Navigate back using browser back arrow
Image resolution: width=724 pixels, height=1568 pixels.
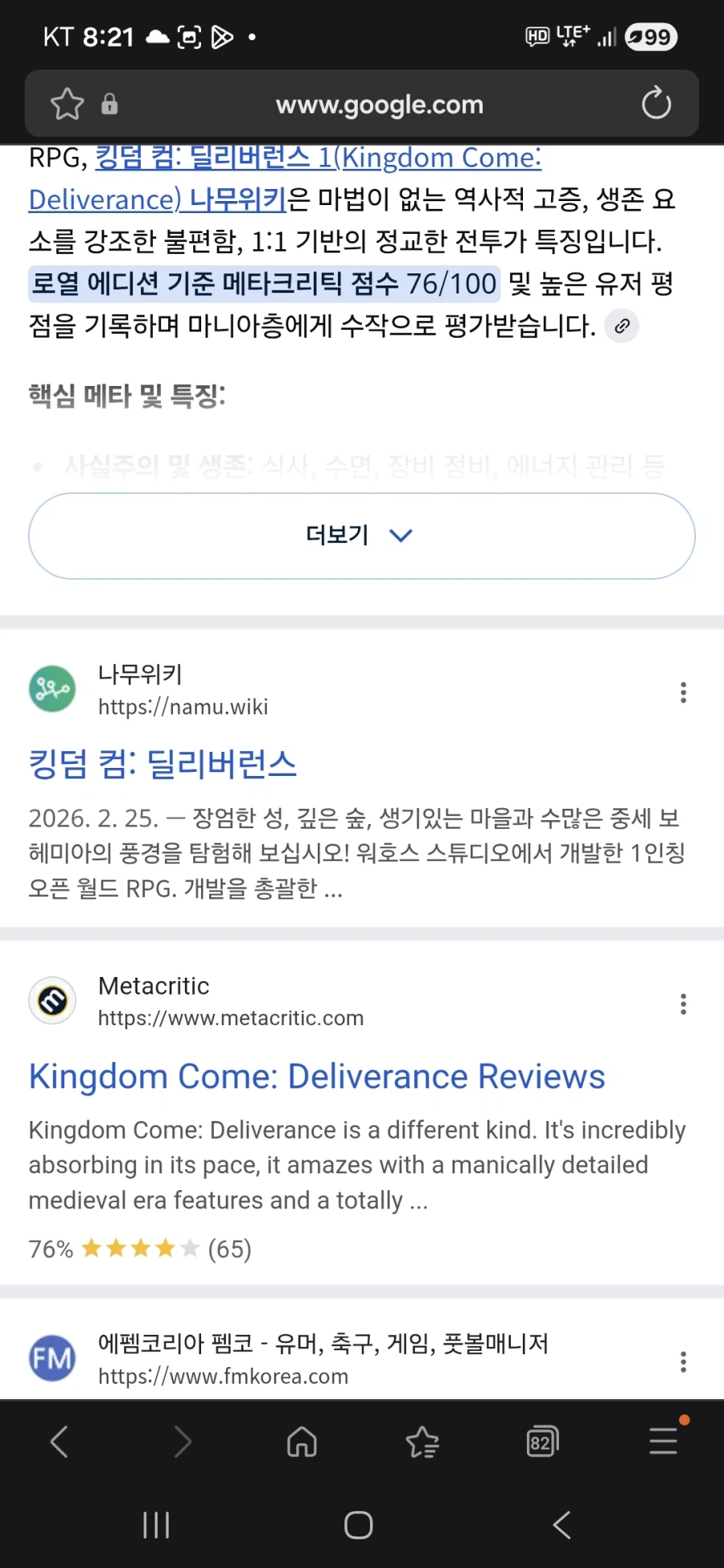59,1441
